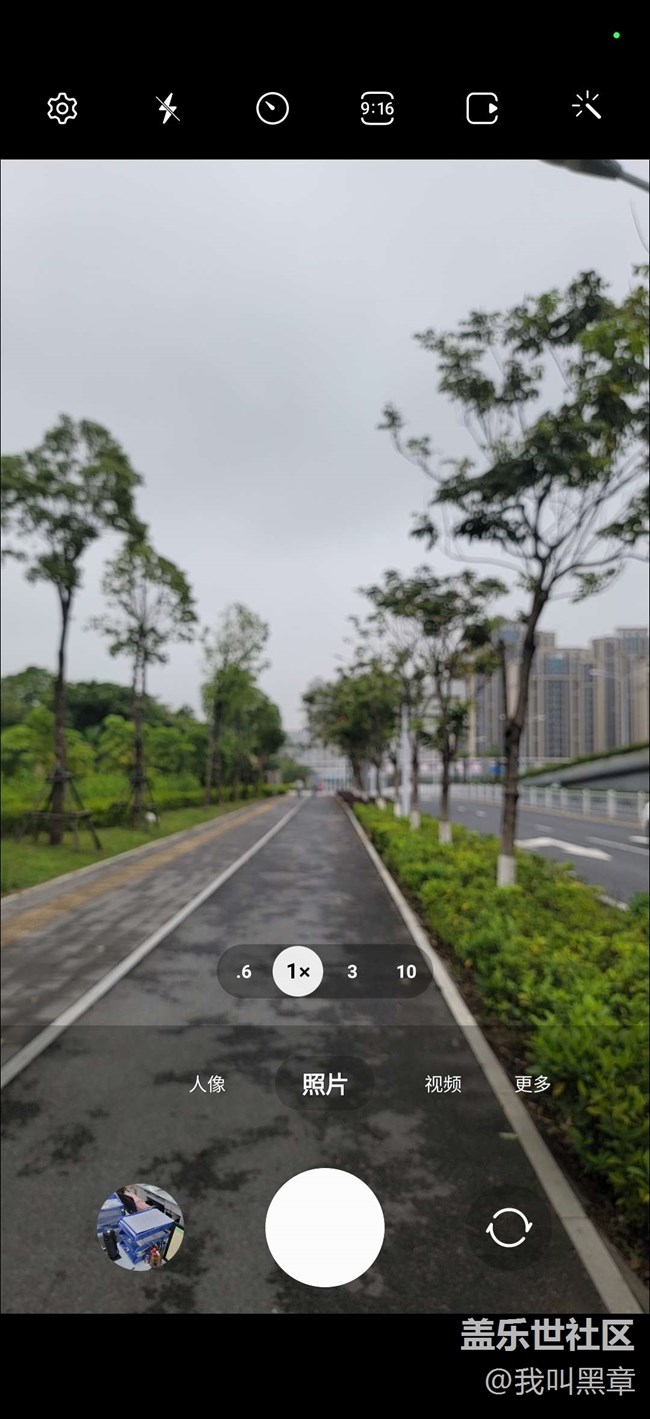The width and height of the screenshot is (650, 1419).
Task: Open camera settings gear
Action: click(x=62, y=108)
